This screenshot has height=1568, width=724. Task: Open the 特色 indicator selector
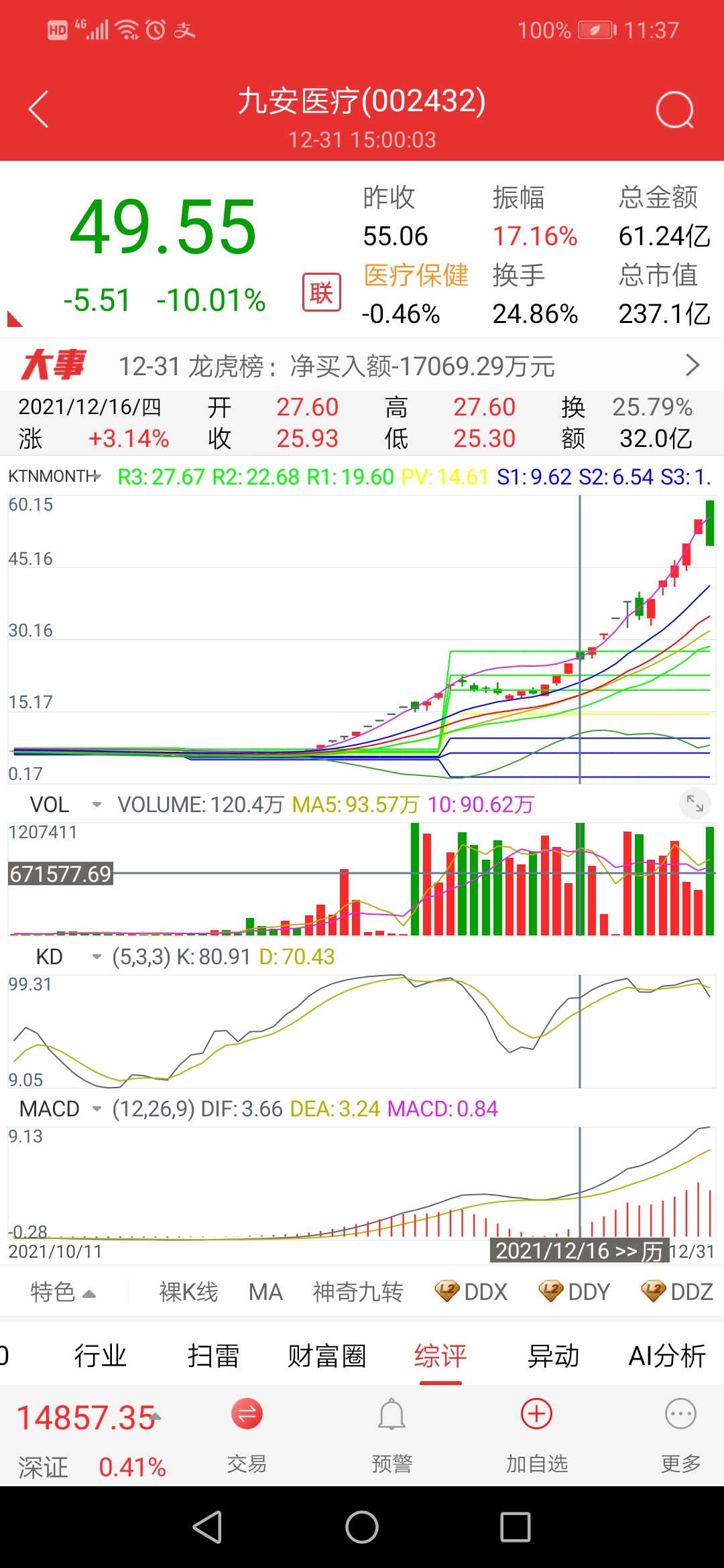point(63,1291)
